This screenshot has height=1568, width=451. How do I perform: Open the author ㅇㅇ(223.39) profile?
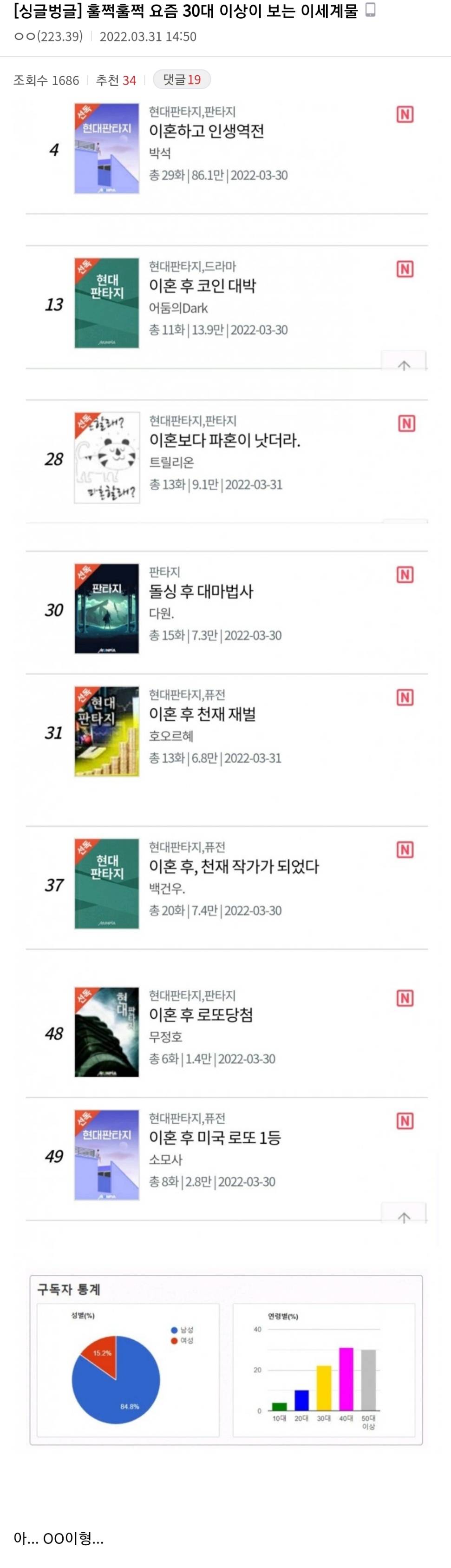click(48, 37)
